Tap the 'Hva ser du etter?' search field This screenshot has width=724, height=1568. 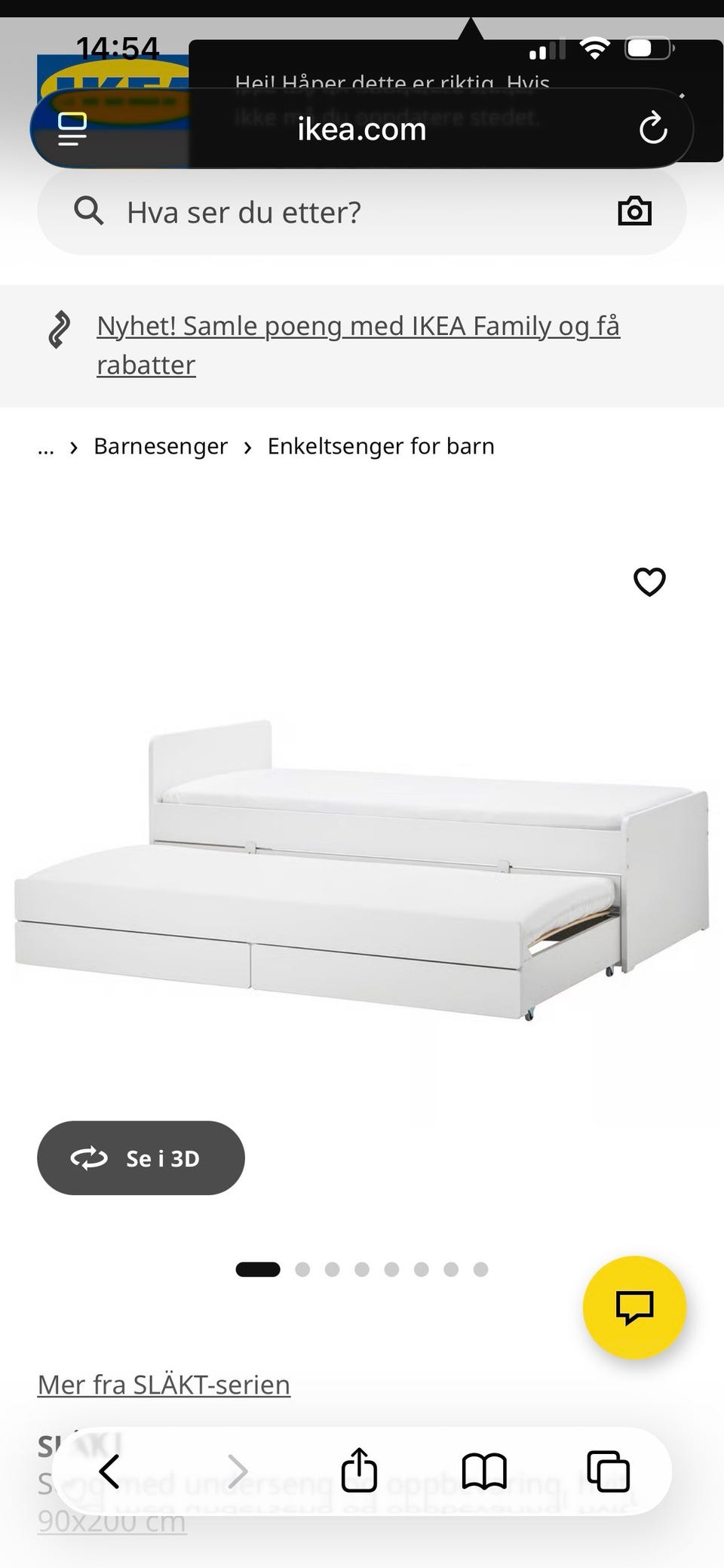pyautogui.click(x=302, y=211)
